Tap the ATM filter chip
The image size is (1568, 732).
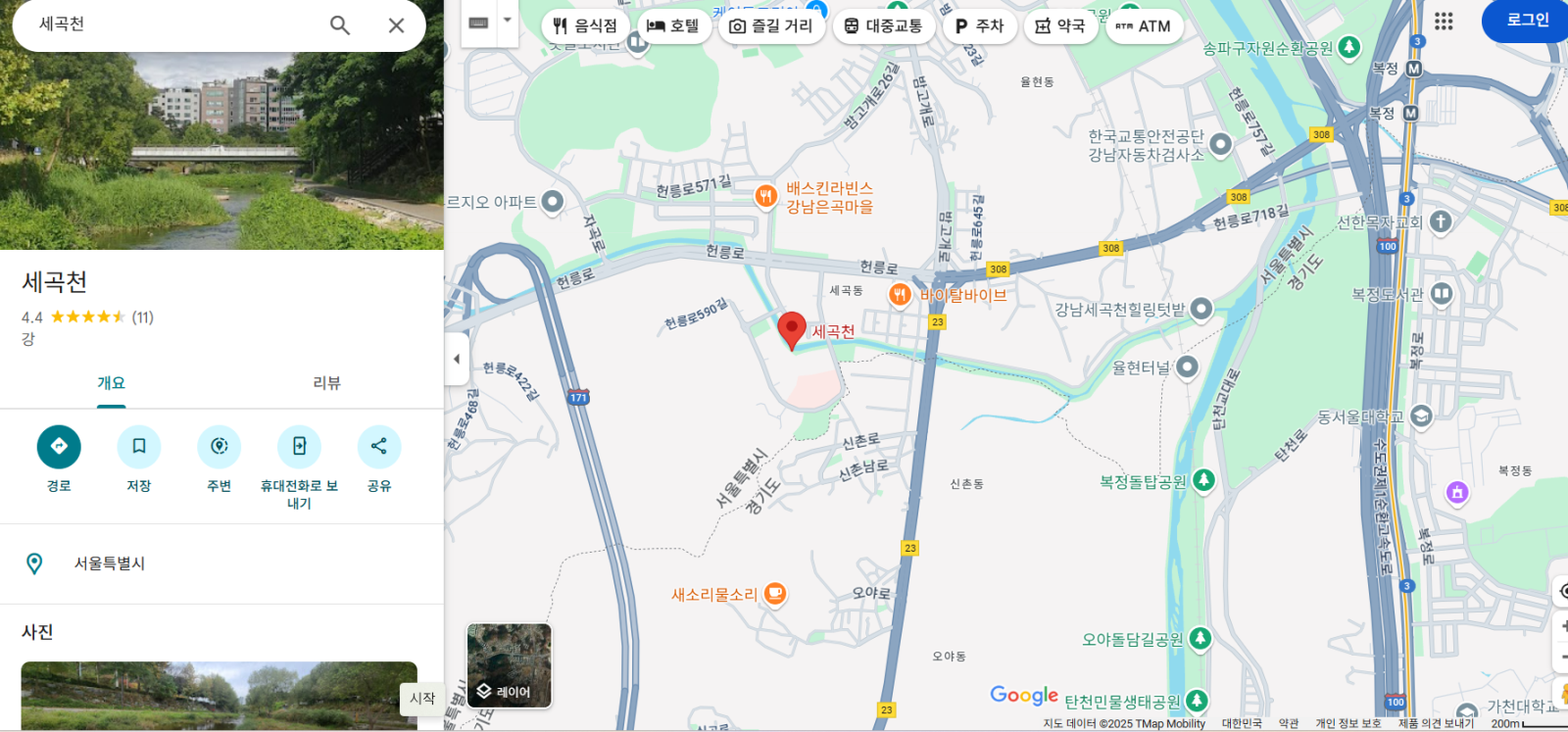coord(1144,26)
